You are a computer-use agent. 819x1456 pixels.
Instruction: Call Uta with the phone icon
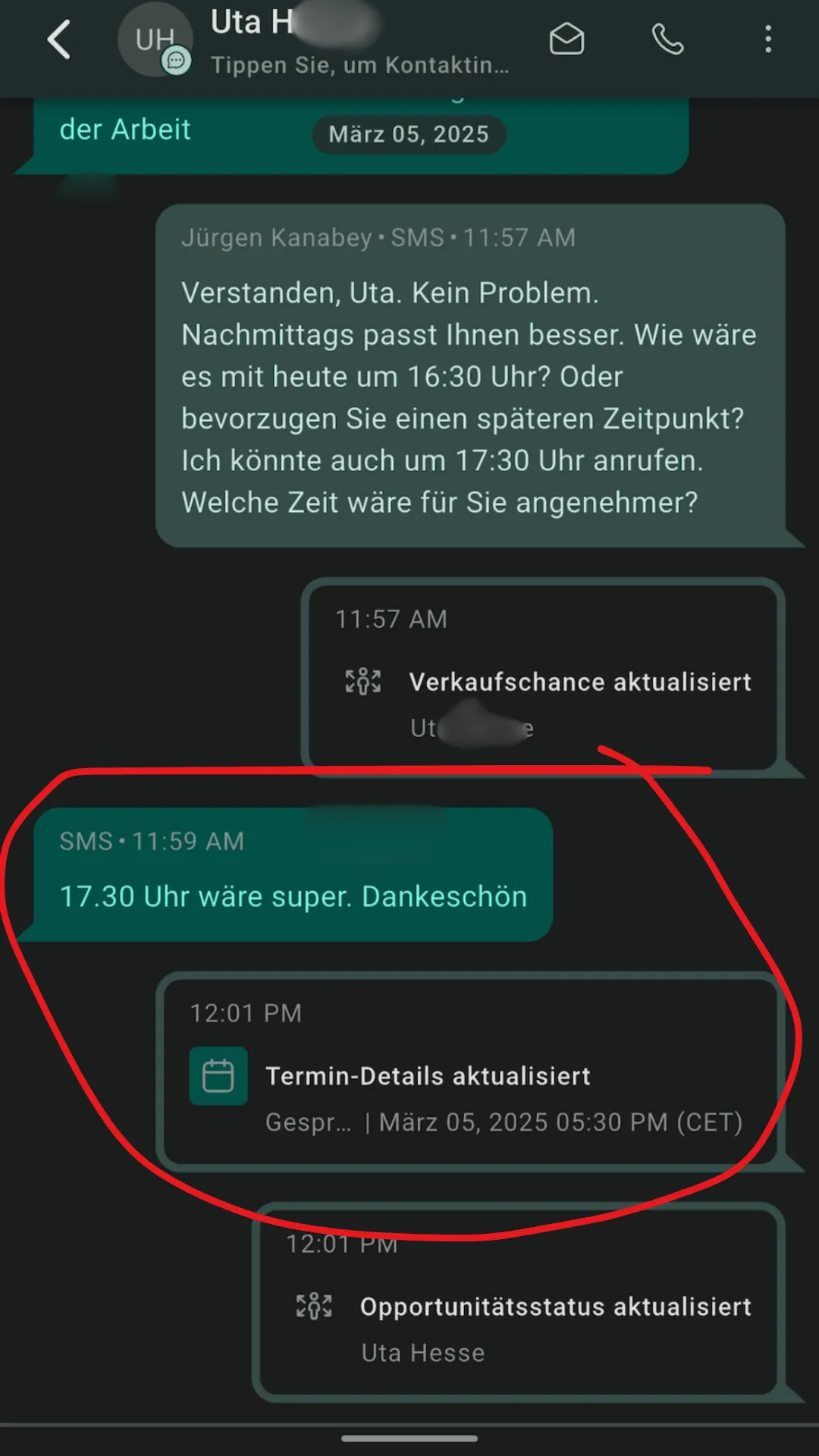[668, 39]
